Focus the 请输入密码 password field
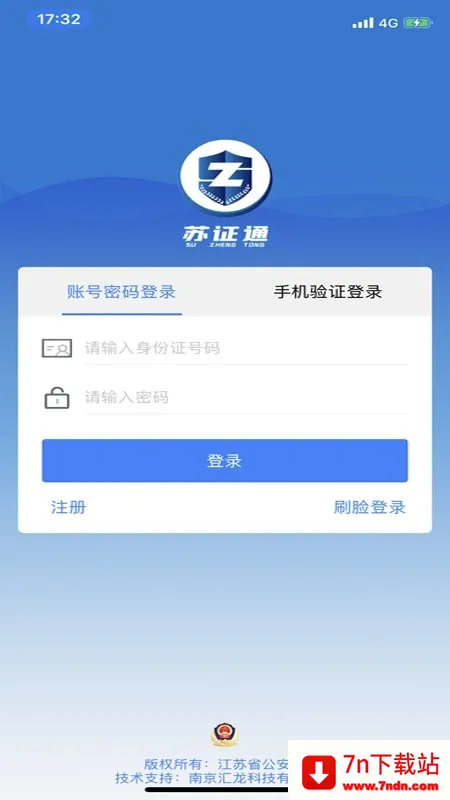450x800 pixels. [246, 397]
